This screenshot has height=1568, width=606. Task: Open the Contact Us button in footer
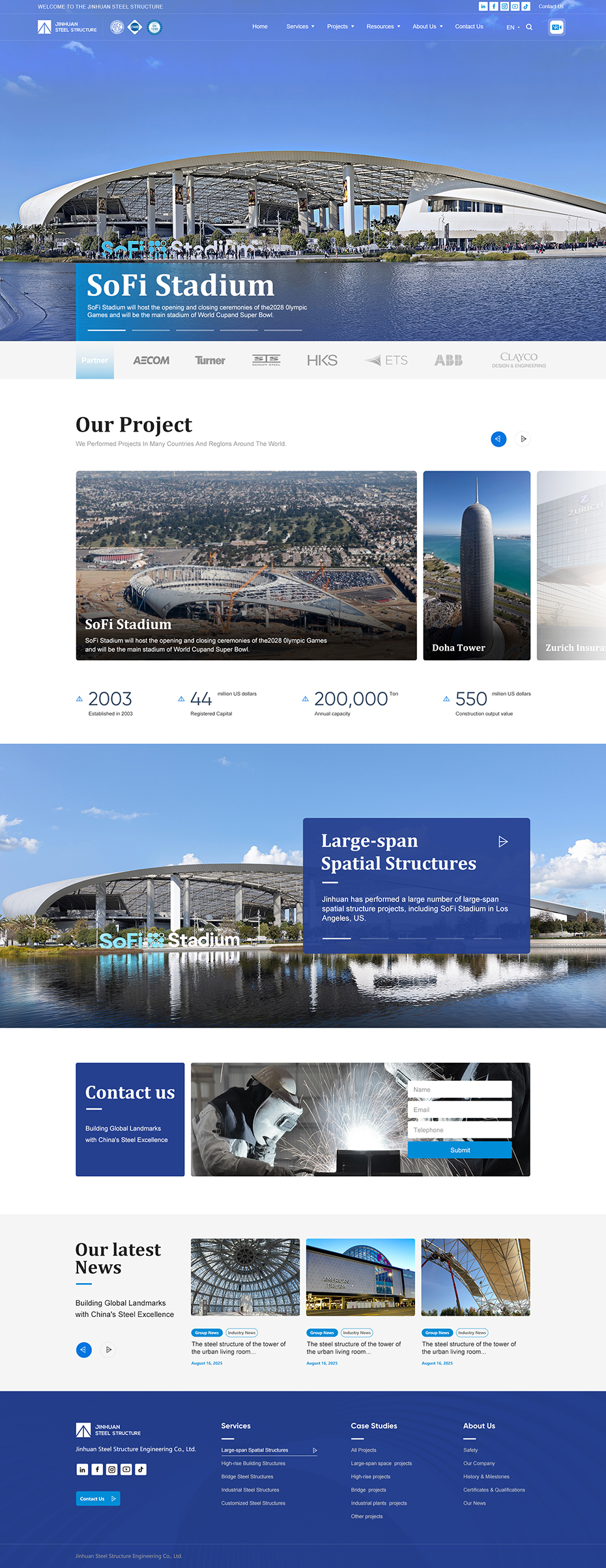click(98, 1499)
